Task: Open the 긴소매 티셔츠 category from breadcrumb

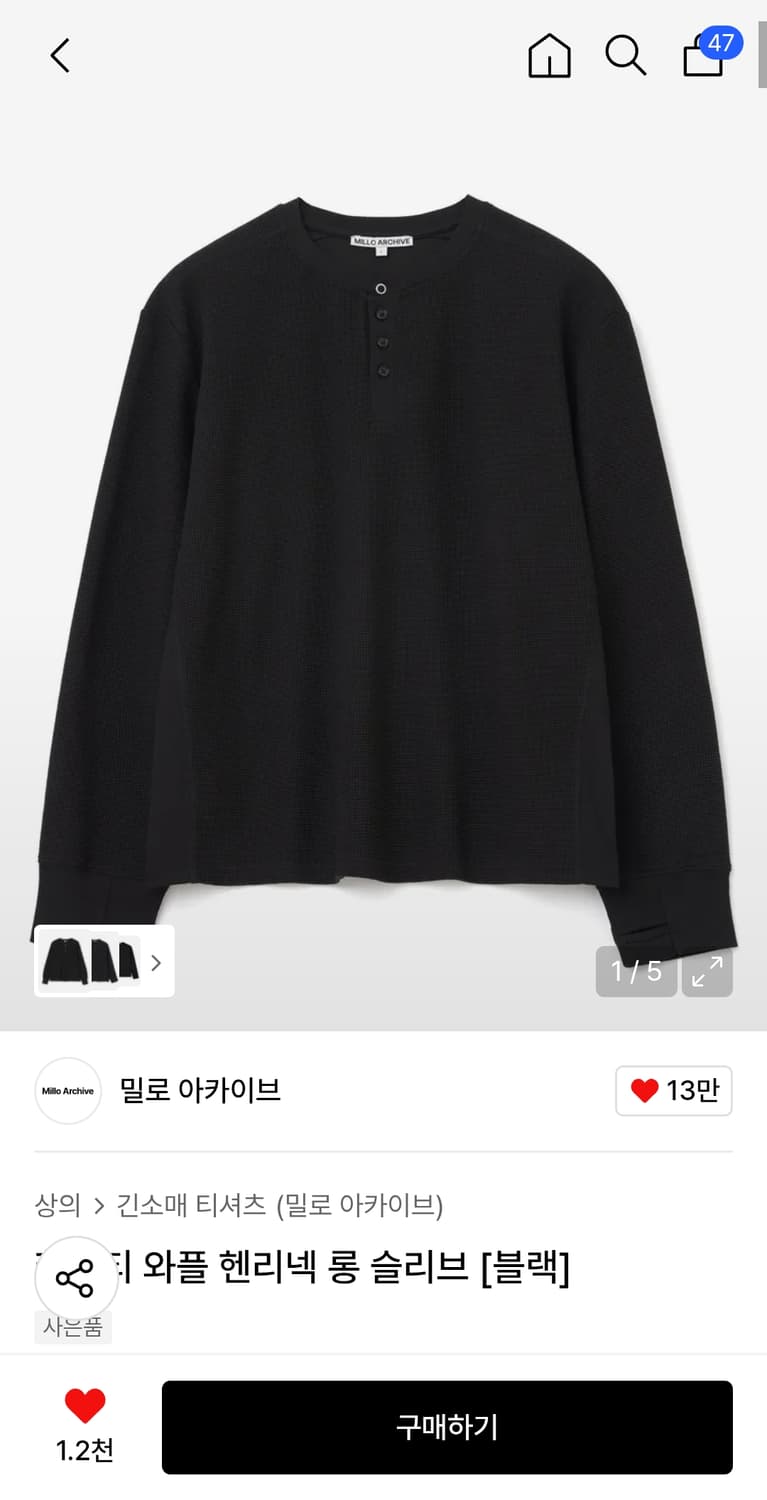Action: click(190, 1207)
